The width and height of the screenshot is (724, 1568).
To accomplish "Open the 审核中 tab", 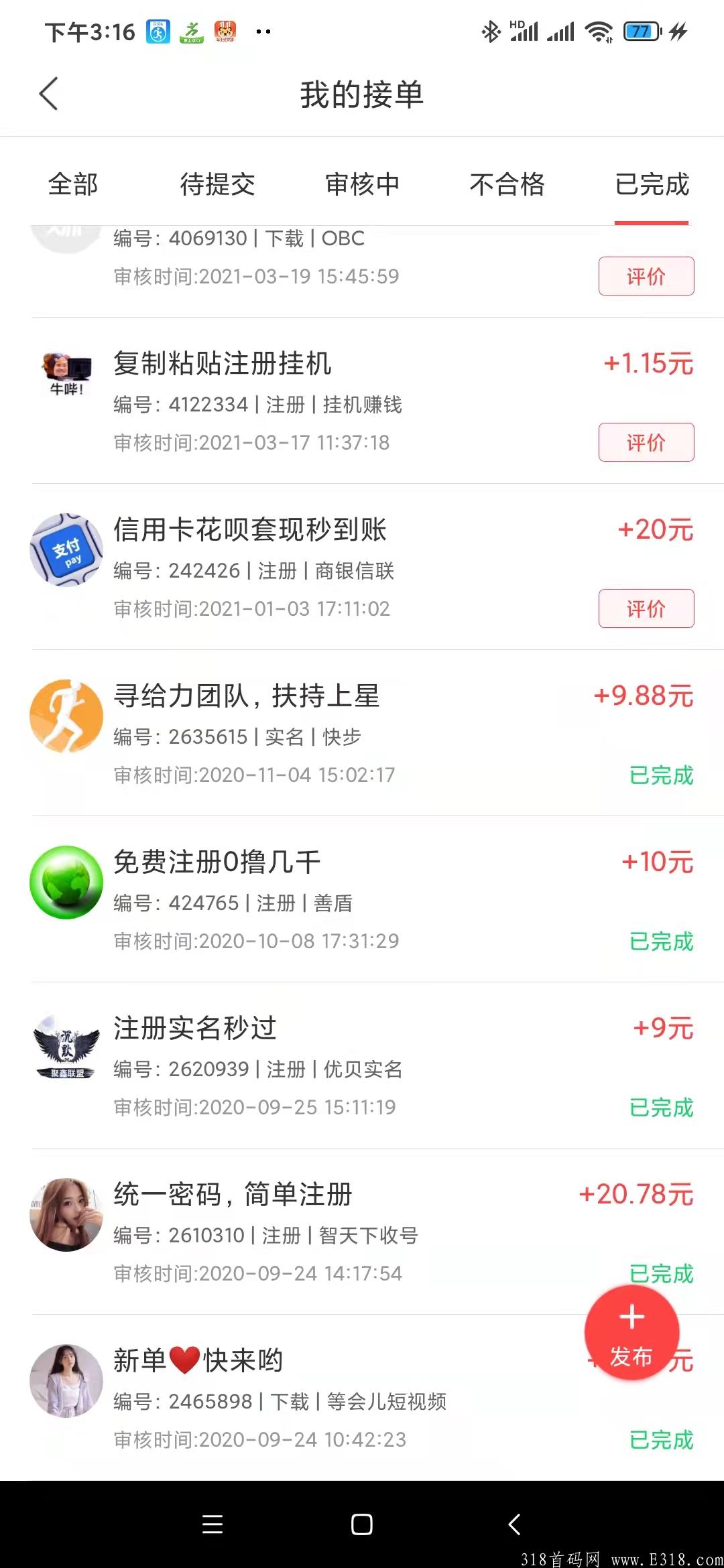I will (362, 184).
